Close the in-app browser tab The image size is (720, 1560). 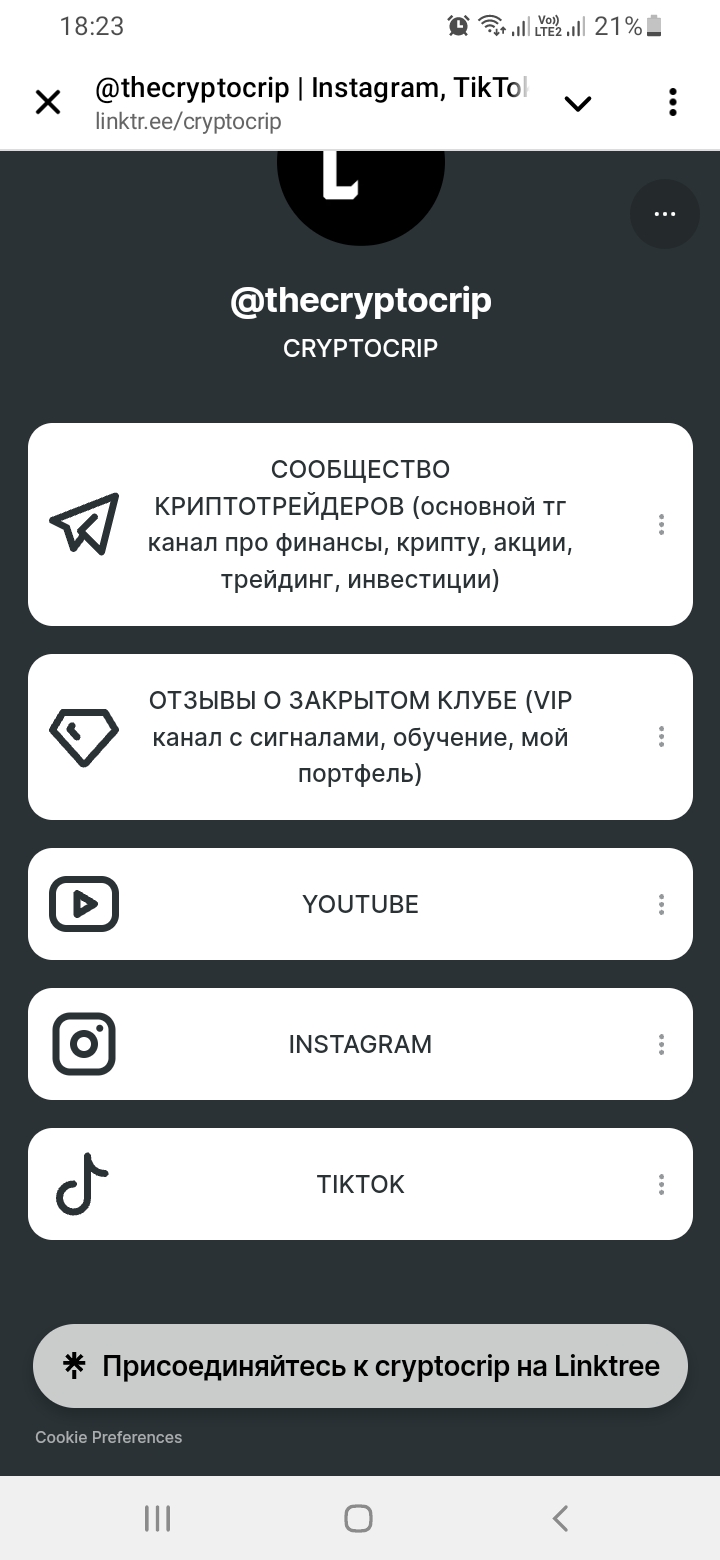(x=48, y=102)
